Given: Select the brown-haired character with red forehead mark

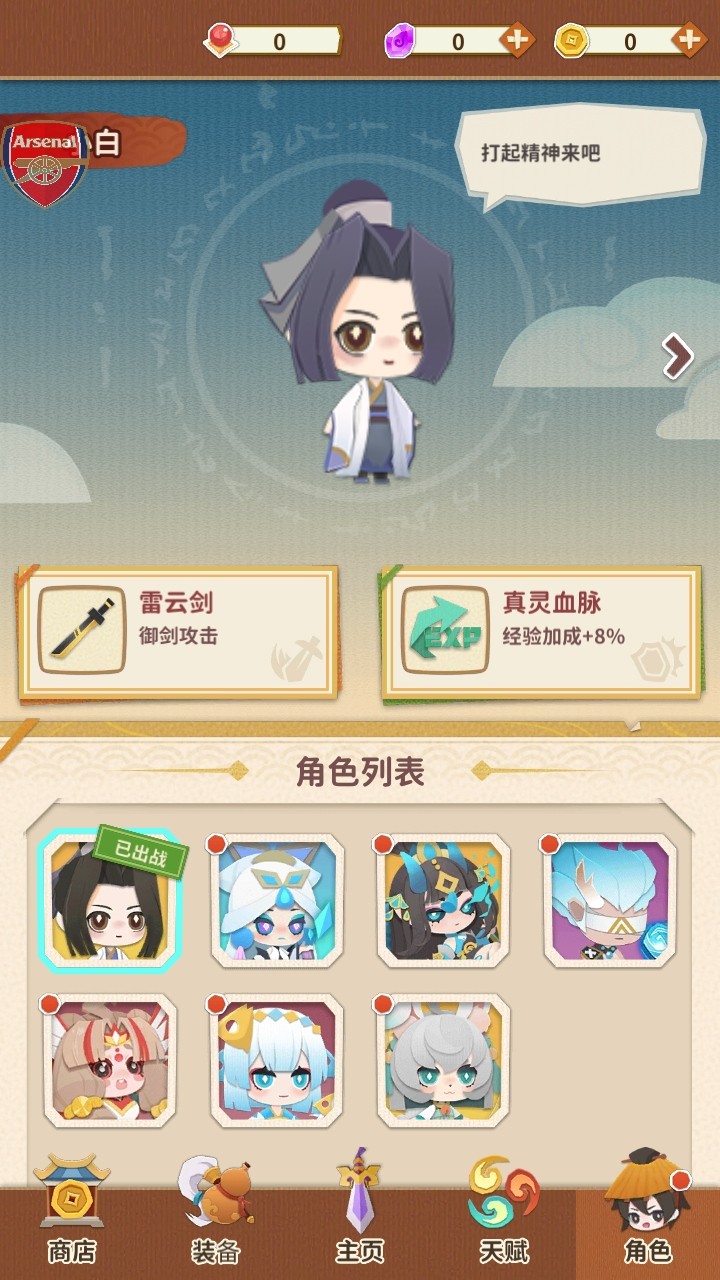Looking at the screenshot, I should pyautogui.click(x=110, y=1060).
